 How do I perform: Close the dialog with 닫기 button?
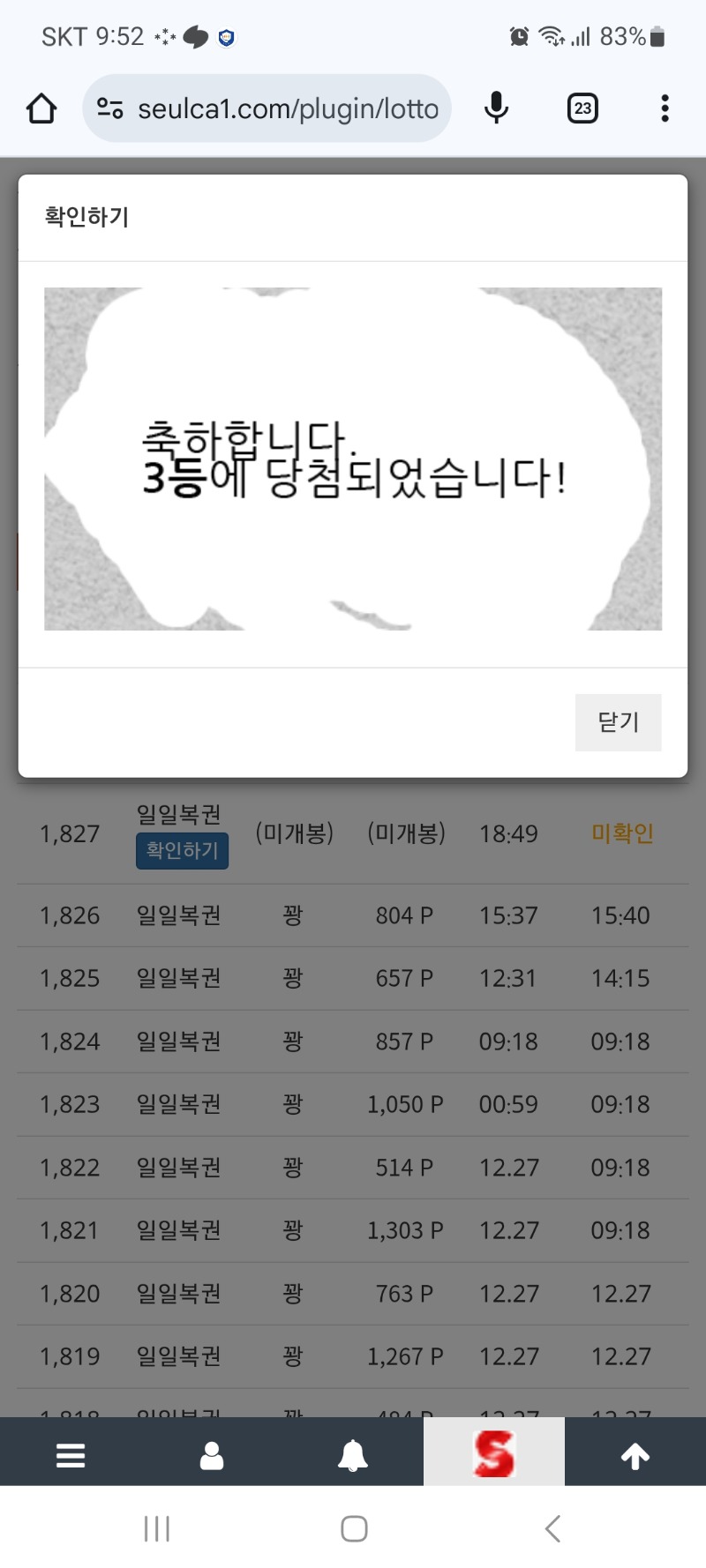point(618,722)
